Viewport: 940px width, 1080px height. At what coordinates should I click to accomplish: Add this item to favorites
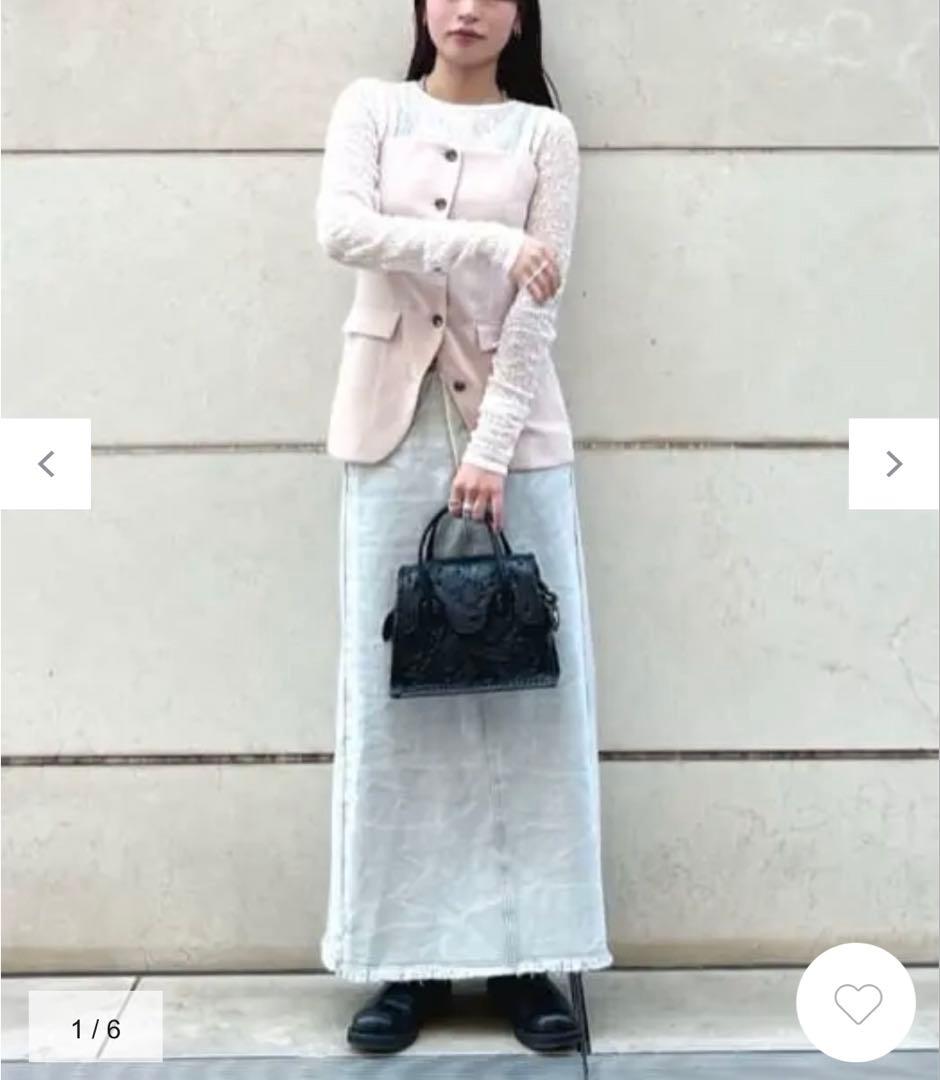(x=856, y=1003)
